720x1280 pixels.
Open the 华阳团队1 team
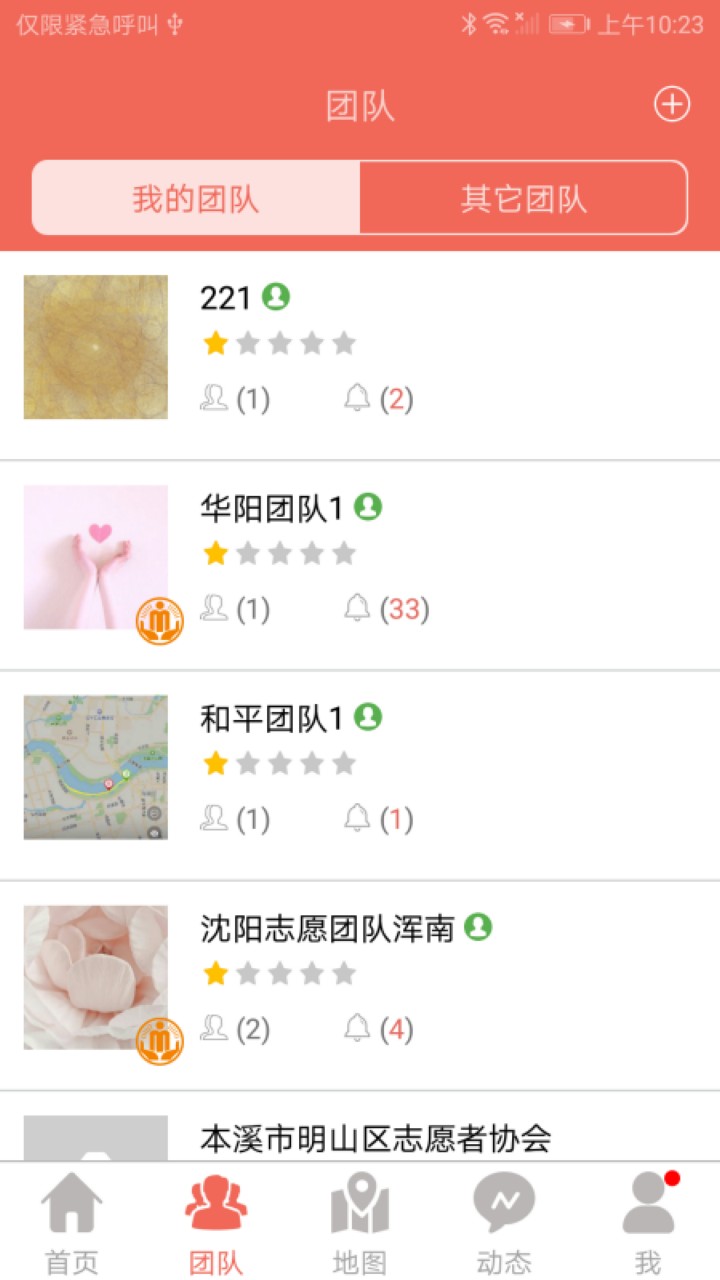tap(360, 558)
